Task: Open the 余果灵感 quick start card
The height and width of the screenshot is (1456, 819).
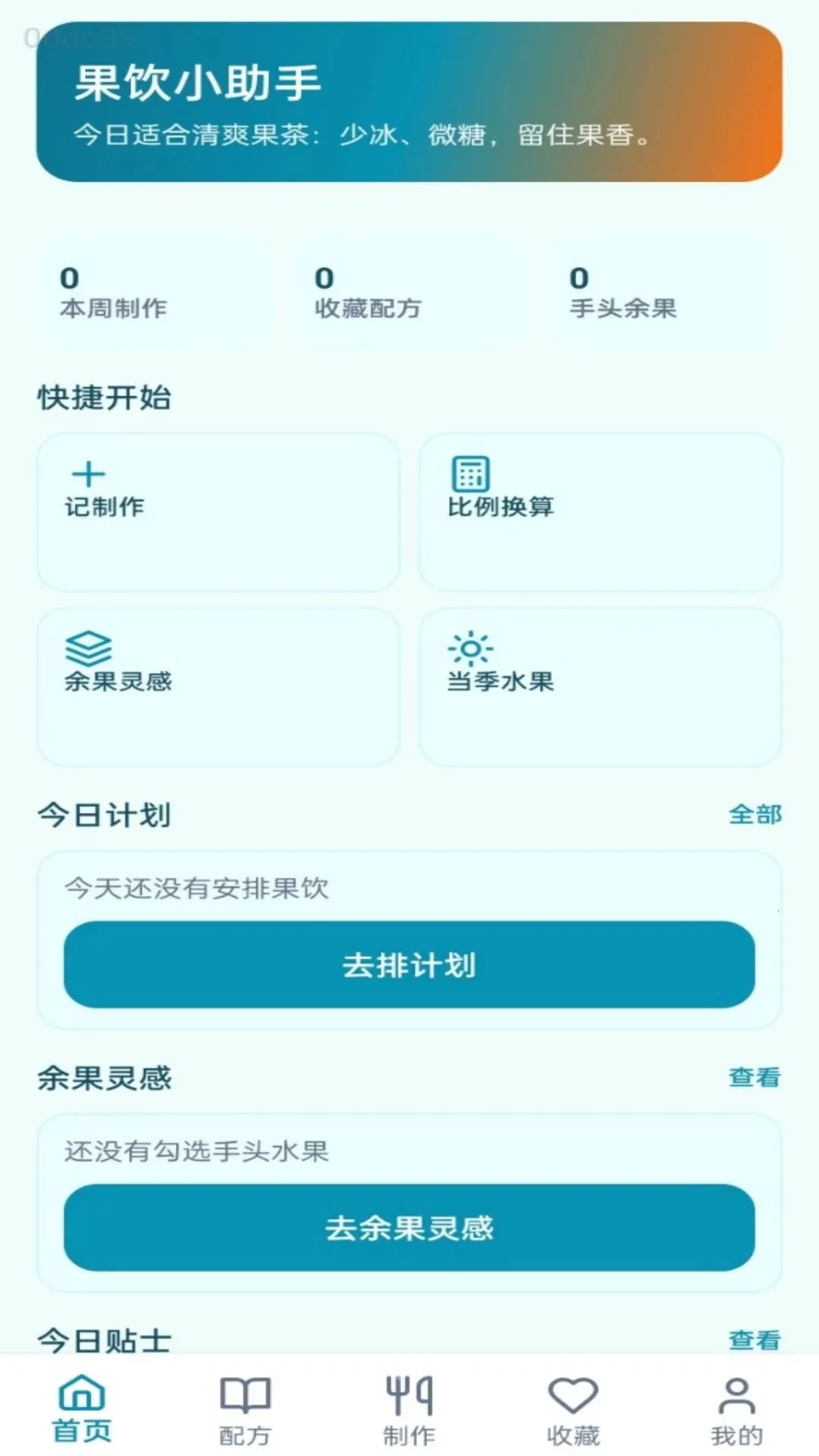Action: pyautogui.click(x=218, y=686)
